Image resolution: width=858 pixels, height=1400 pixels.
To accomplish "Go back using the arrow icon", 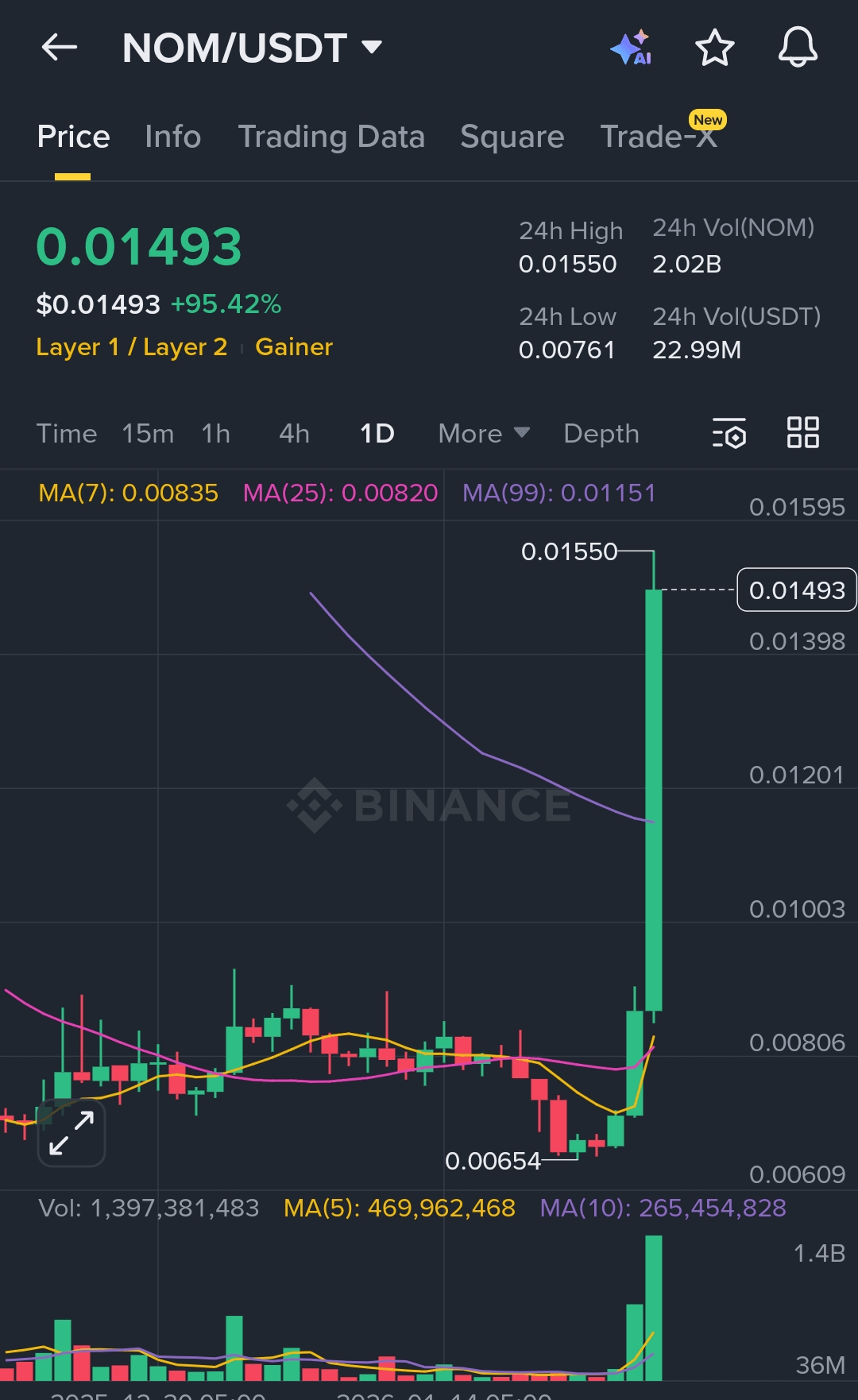I will pyautogui.click(x=60, y=48).
